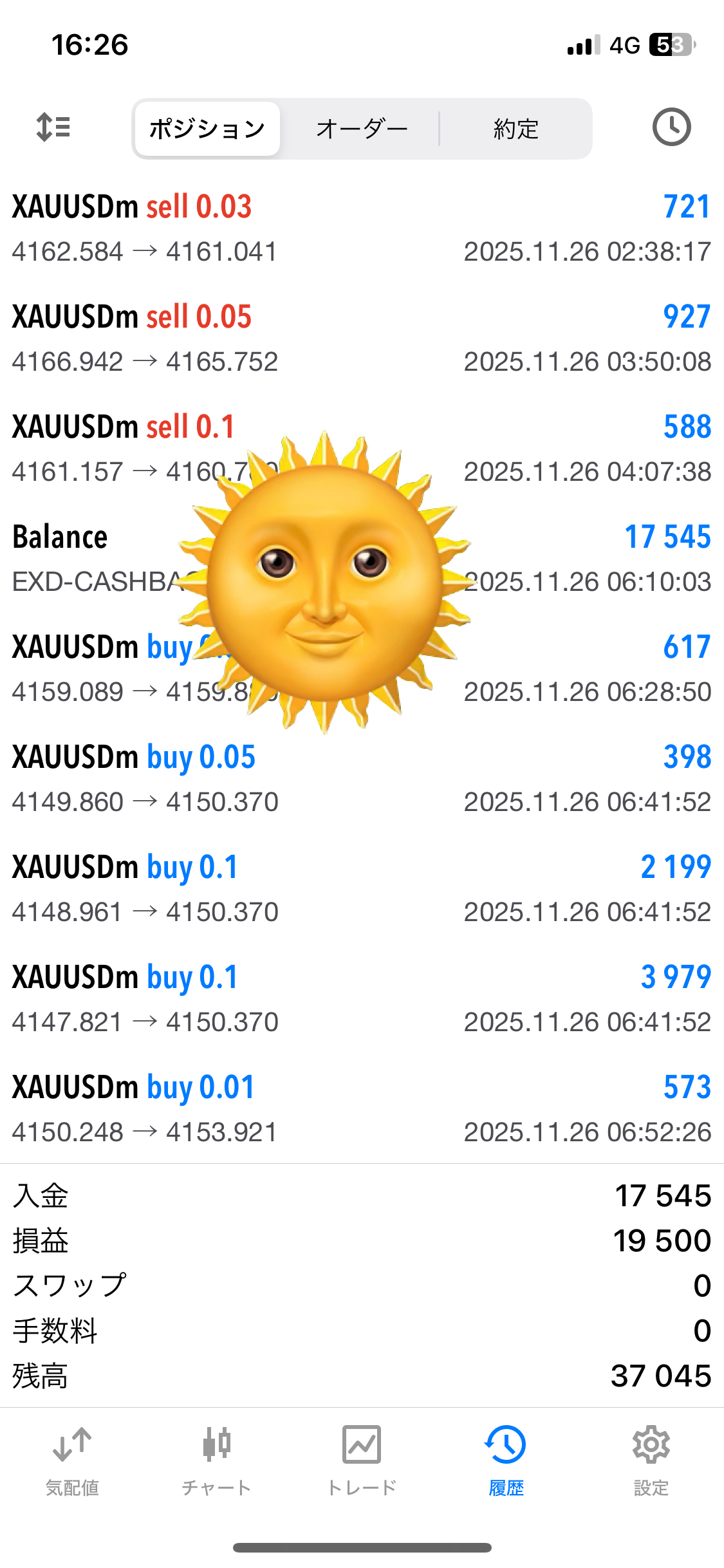Open the XAUUSDm buy 0.05 position details
The height and width of the screenshot is (1568, 724).
[360, 779]
